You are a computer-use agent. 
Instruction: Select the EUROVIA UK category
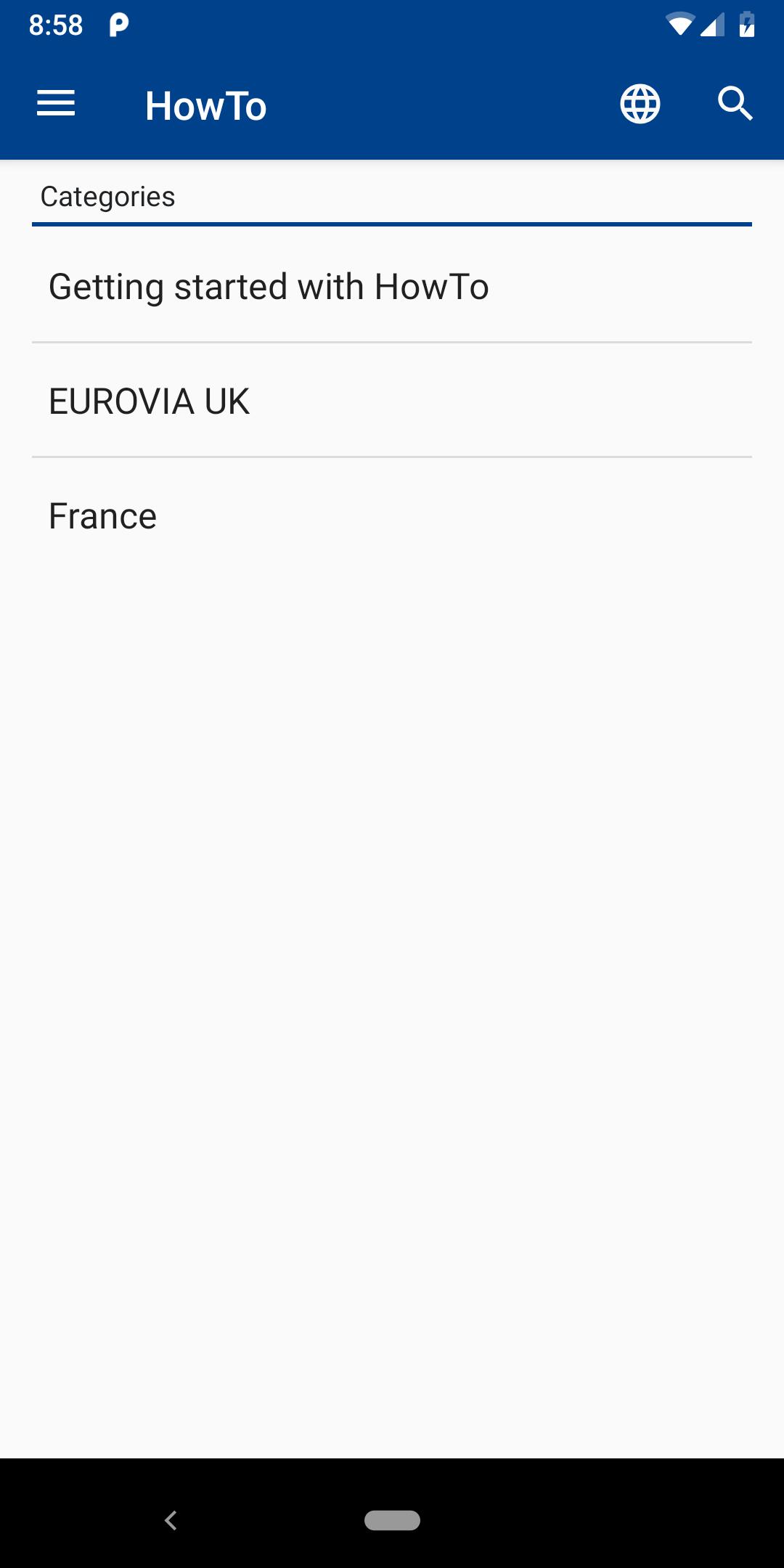point(392,399)
